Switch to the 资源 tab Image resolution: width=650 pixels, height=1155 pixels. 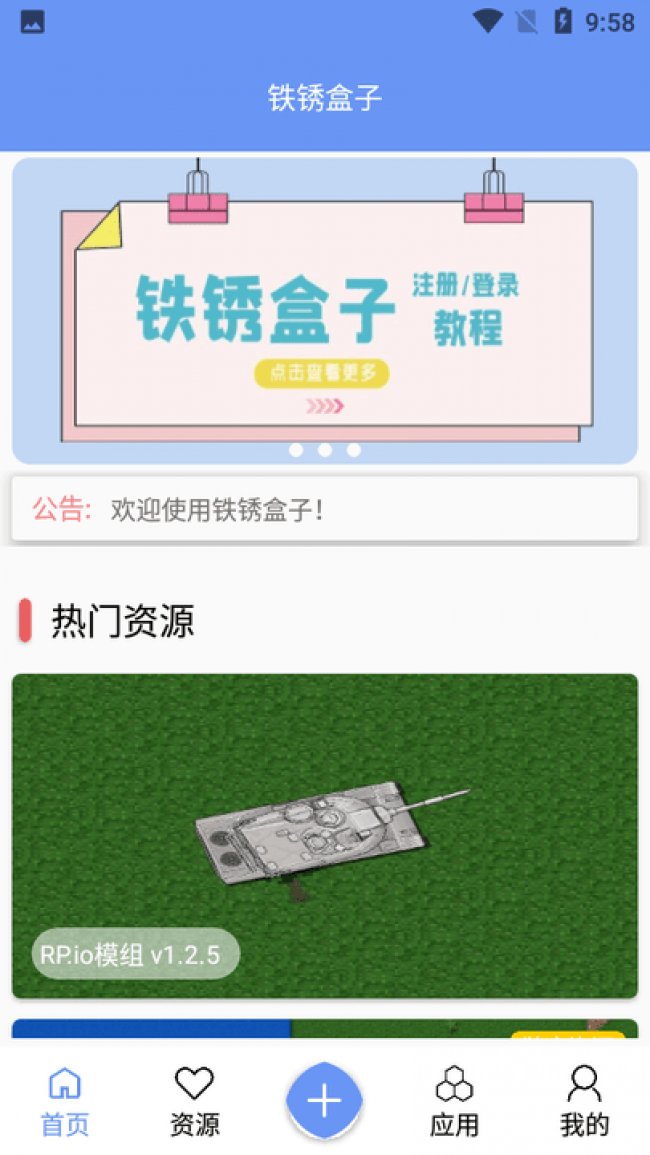(194, 1100)
